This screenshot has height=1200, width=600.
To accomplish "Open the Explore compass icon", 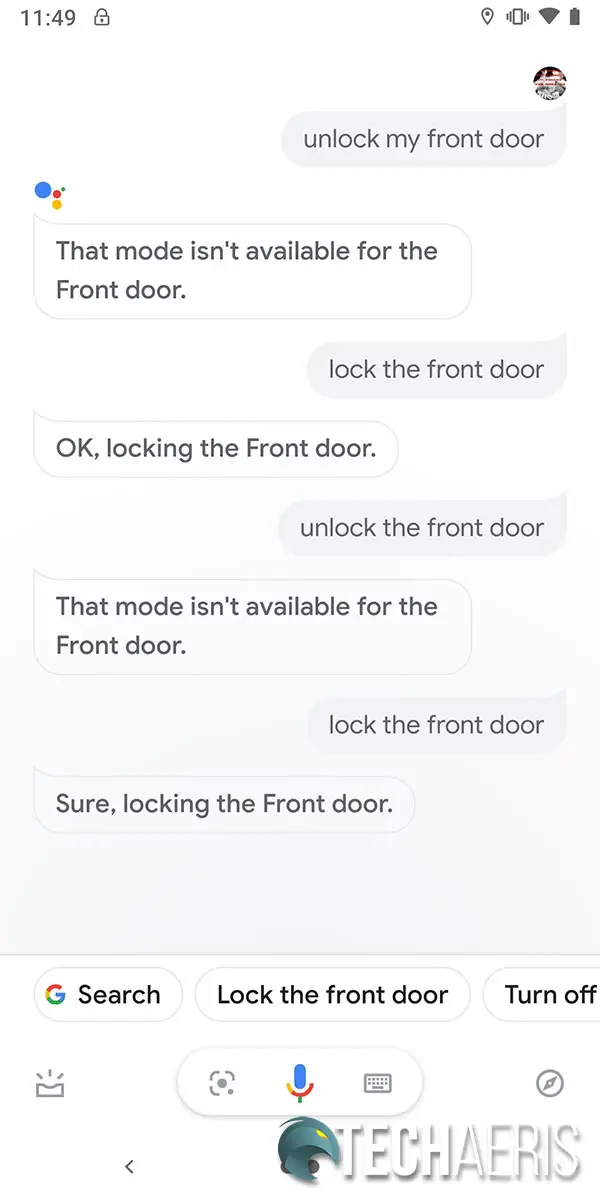I will [550, 1083].
